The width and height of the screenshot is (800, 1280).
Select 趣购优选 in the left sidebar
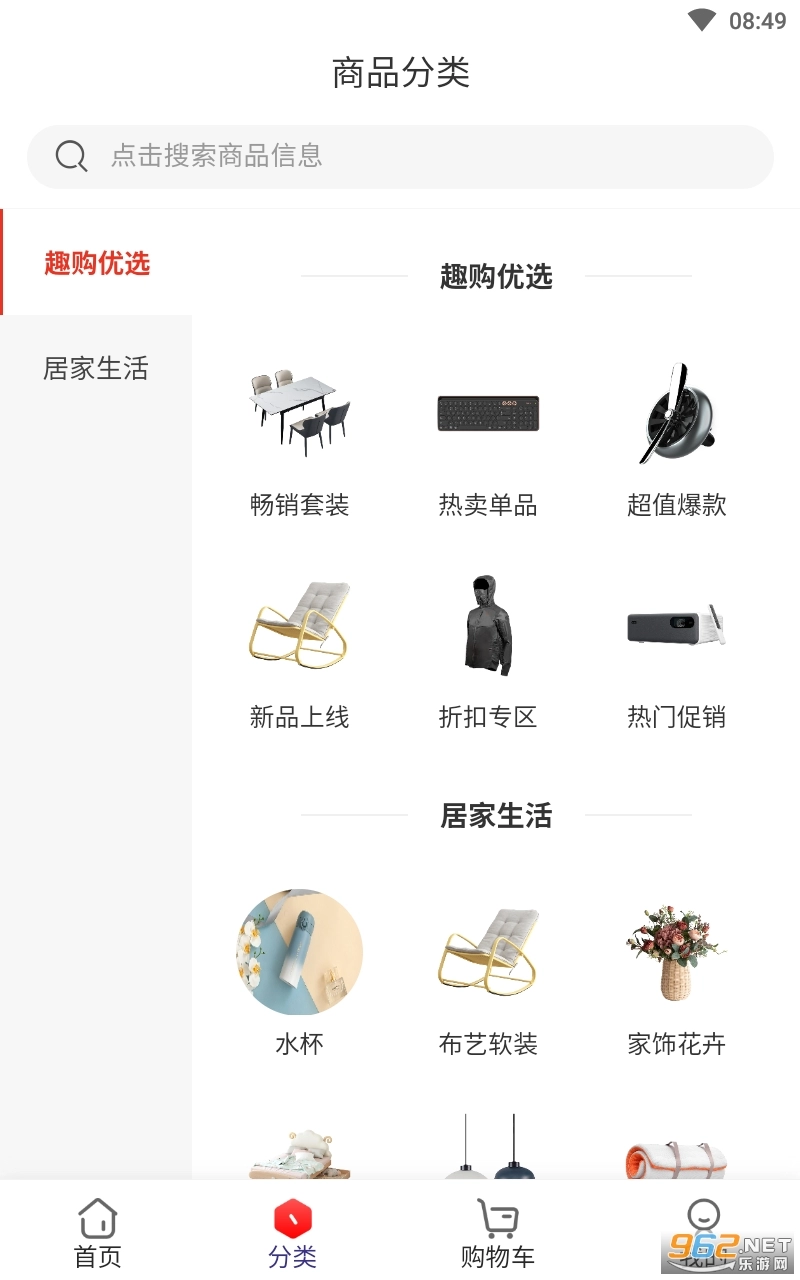pos(95,263)
